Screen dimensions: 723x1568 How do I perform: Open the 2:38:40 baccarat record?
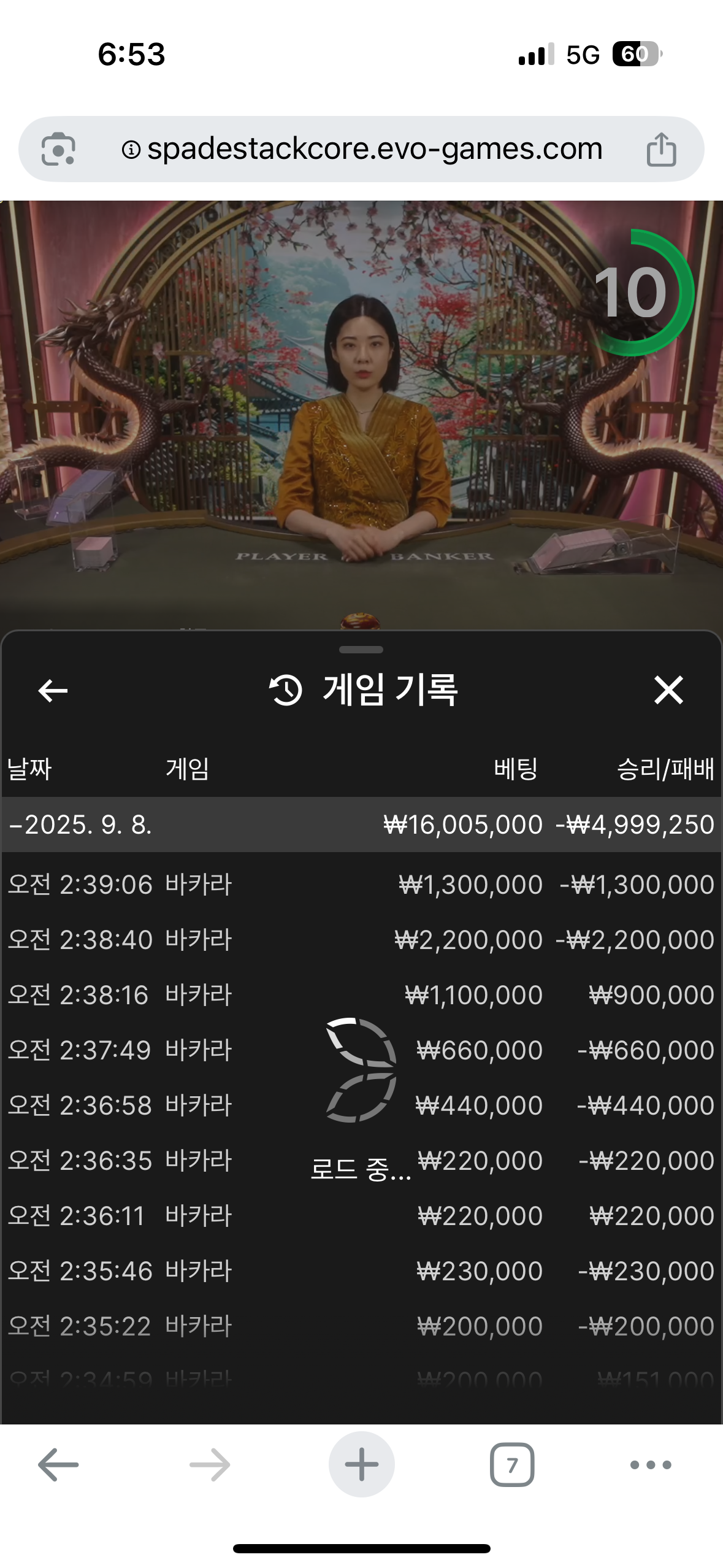tap(361, 940)
